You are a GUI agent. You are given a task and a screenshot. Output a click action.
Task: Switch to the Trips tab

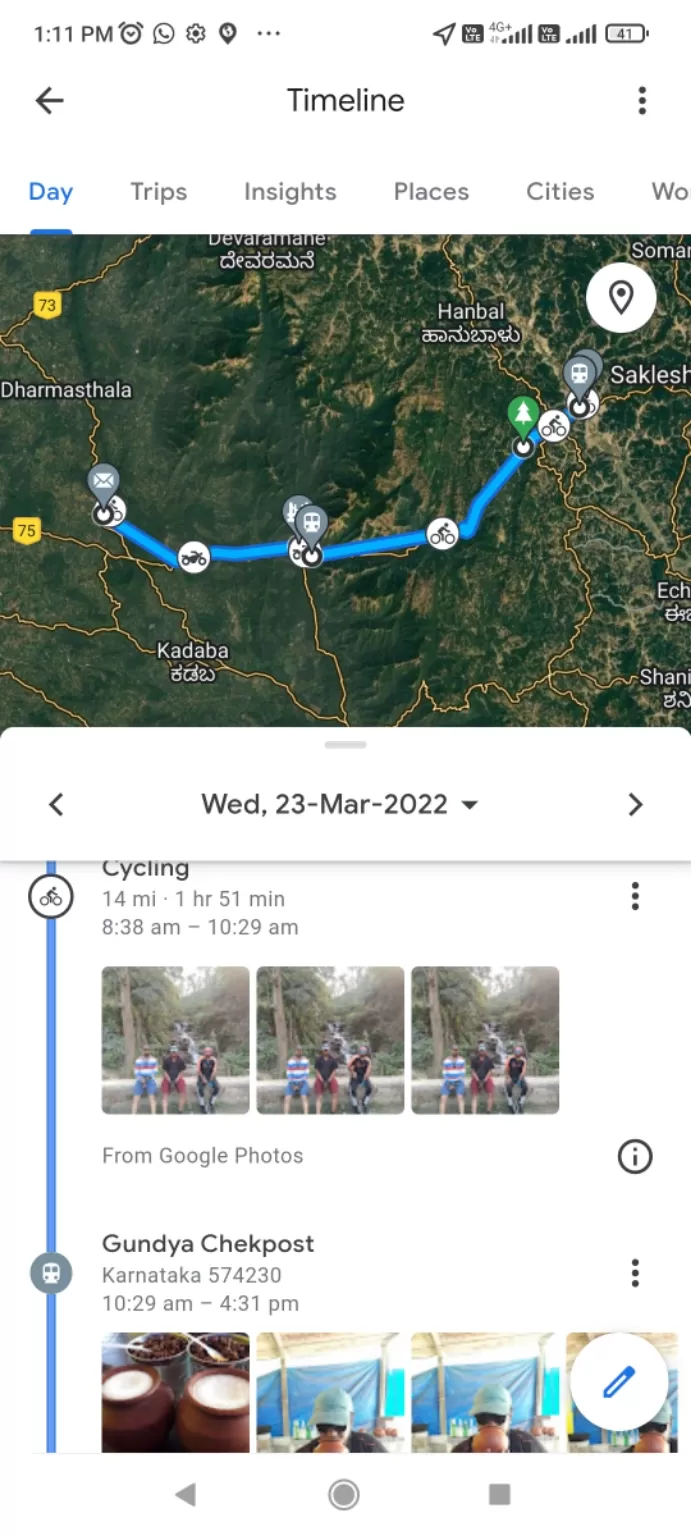[x=158, y=192]
